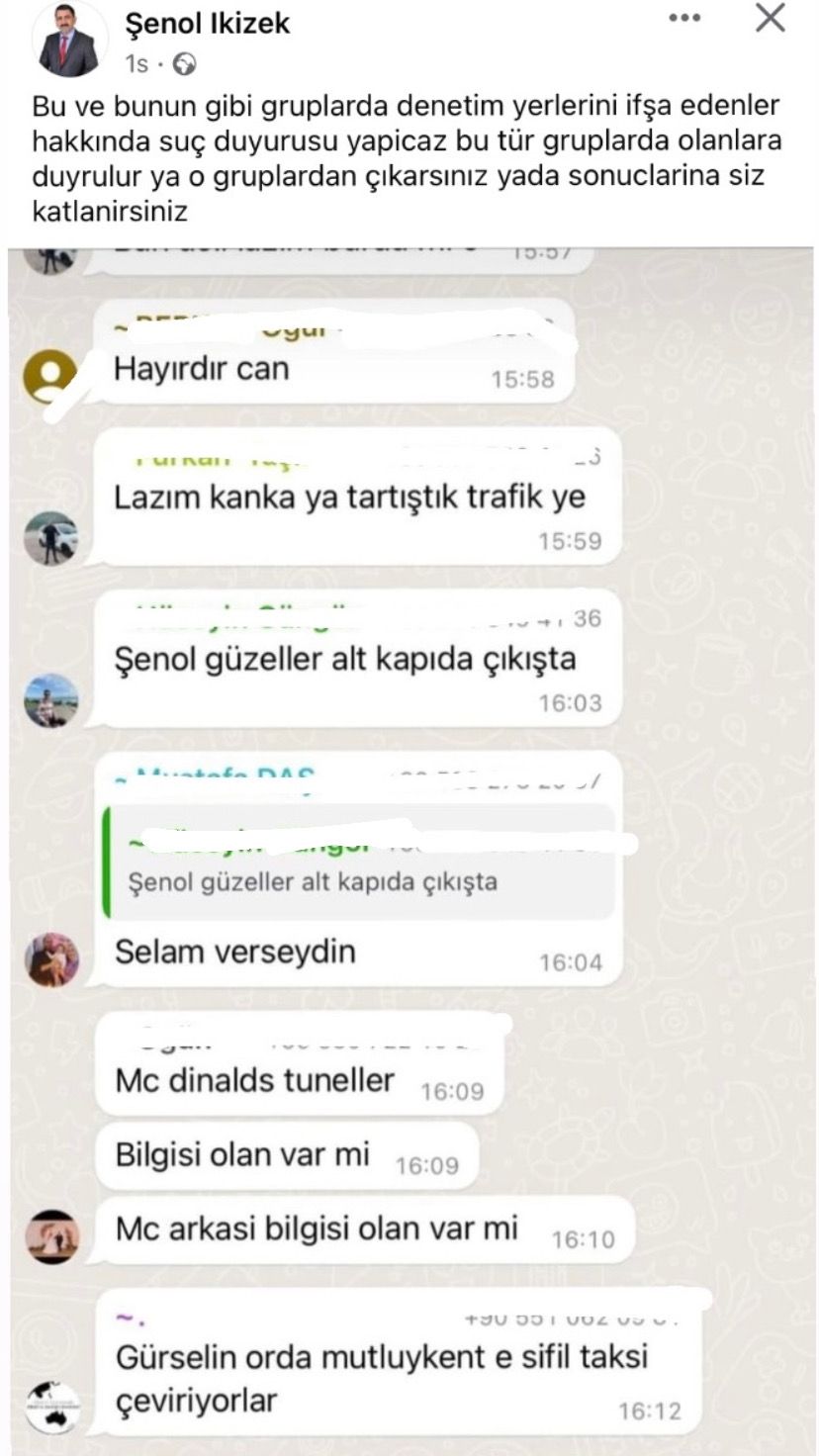Open the post's three-dot options menu

[x=684, y=19]
